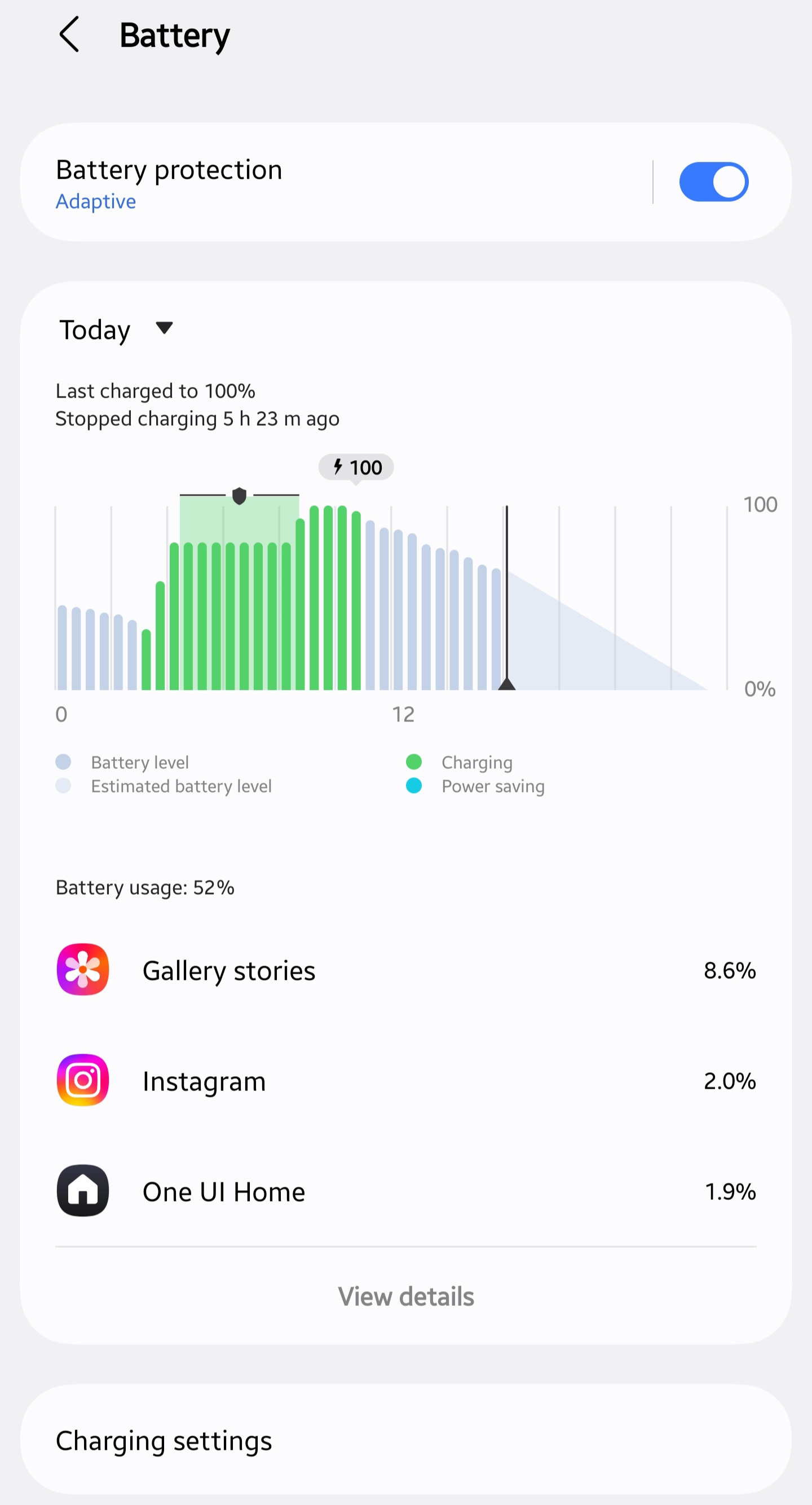Open Gallery stories battery usage
Image resolution: width=812 pixels, height=1505 pixels.
pyautogui.click(x=406, y=970)
